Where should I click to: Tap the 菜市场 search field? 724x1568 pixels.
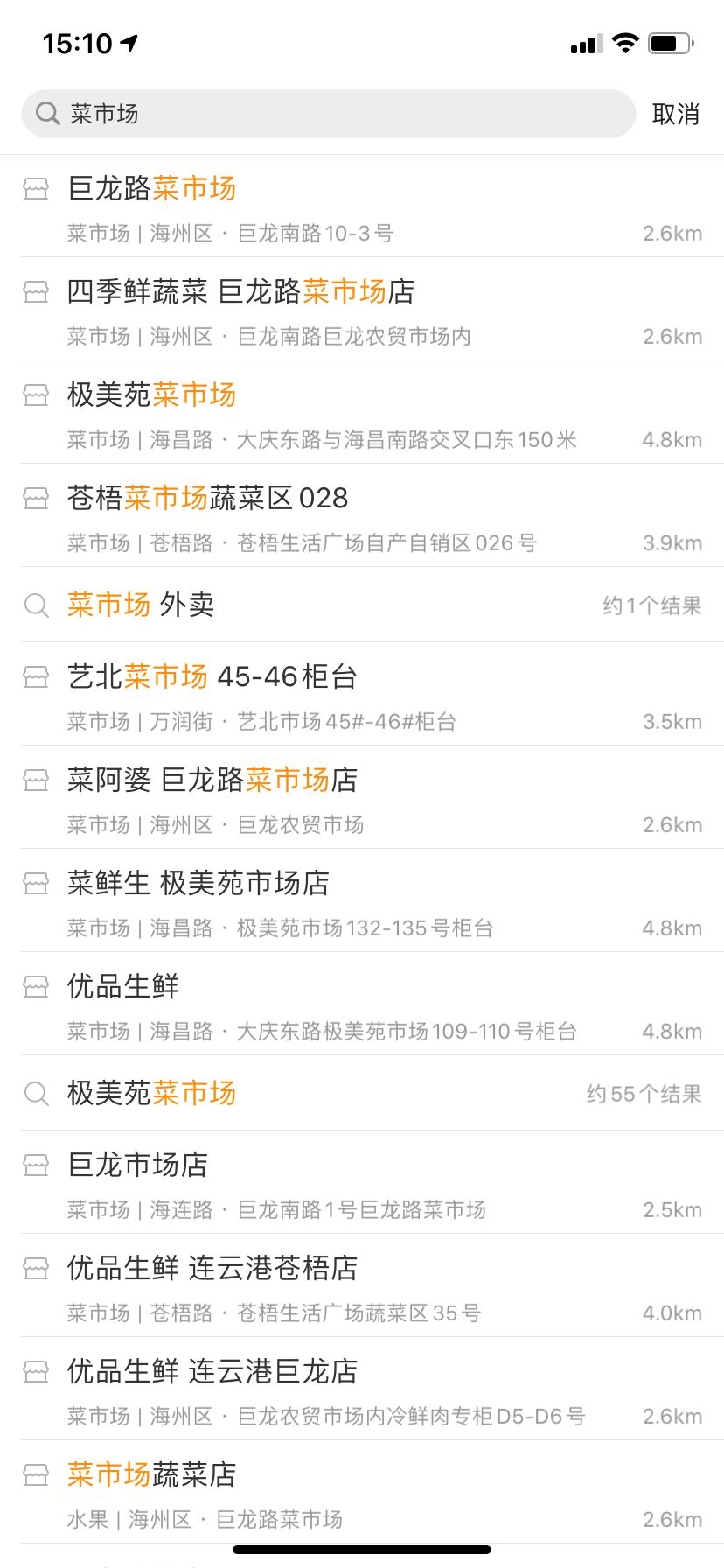(x=328, y=114)
